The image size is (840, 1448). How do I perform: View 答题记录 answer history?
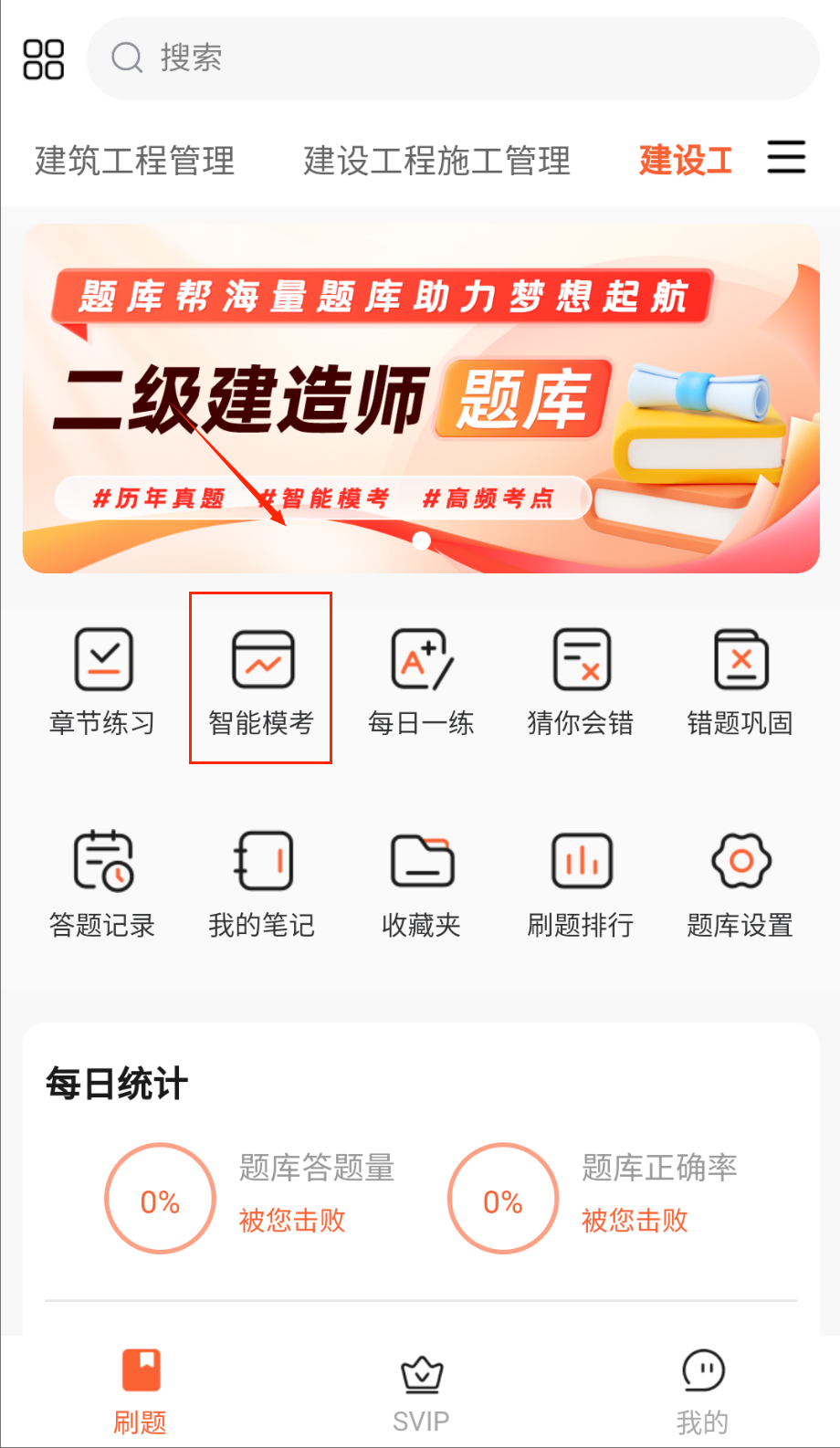pos(102,883)
